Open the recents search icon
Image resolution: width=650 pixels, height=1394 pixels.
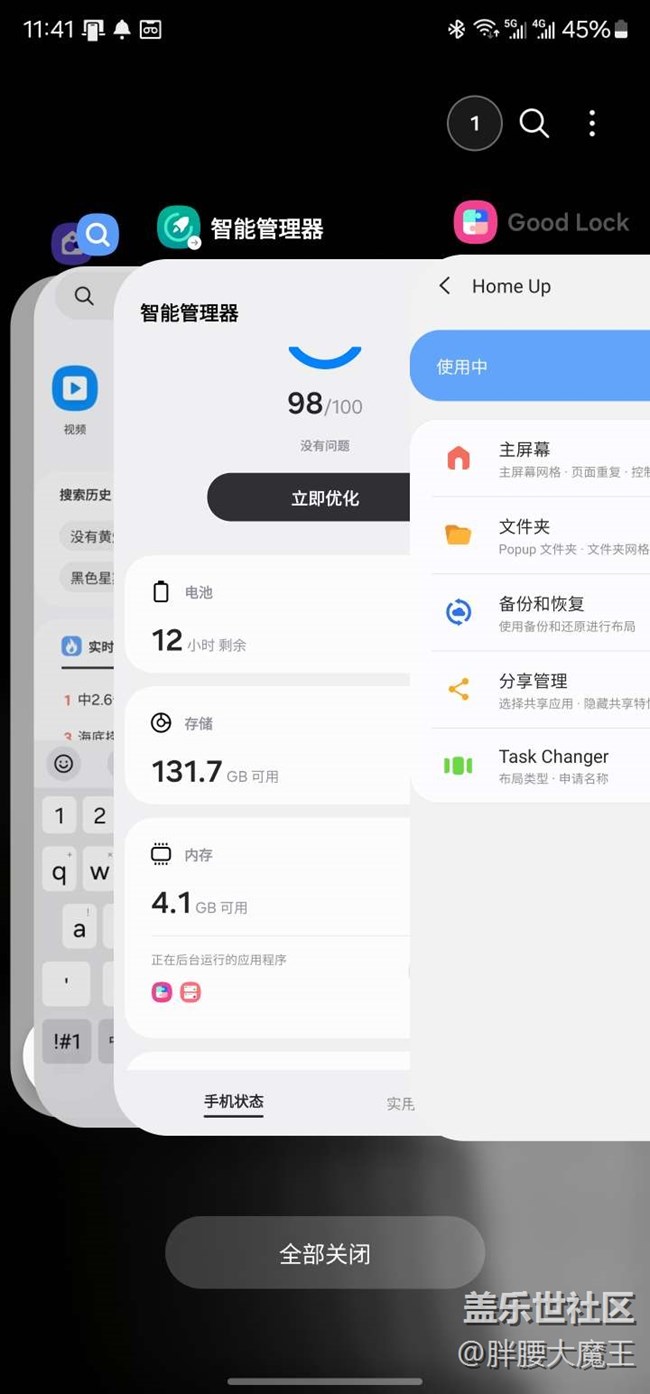point(534,123)
